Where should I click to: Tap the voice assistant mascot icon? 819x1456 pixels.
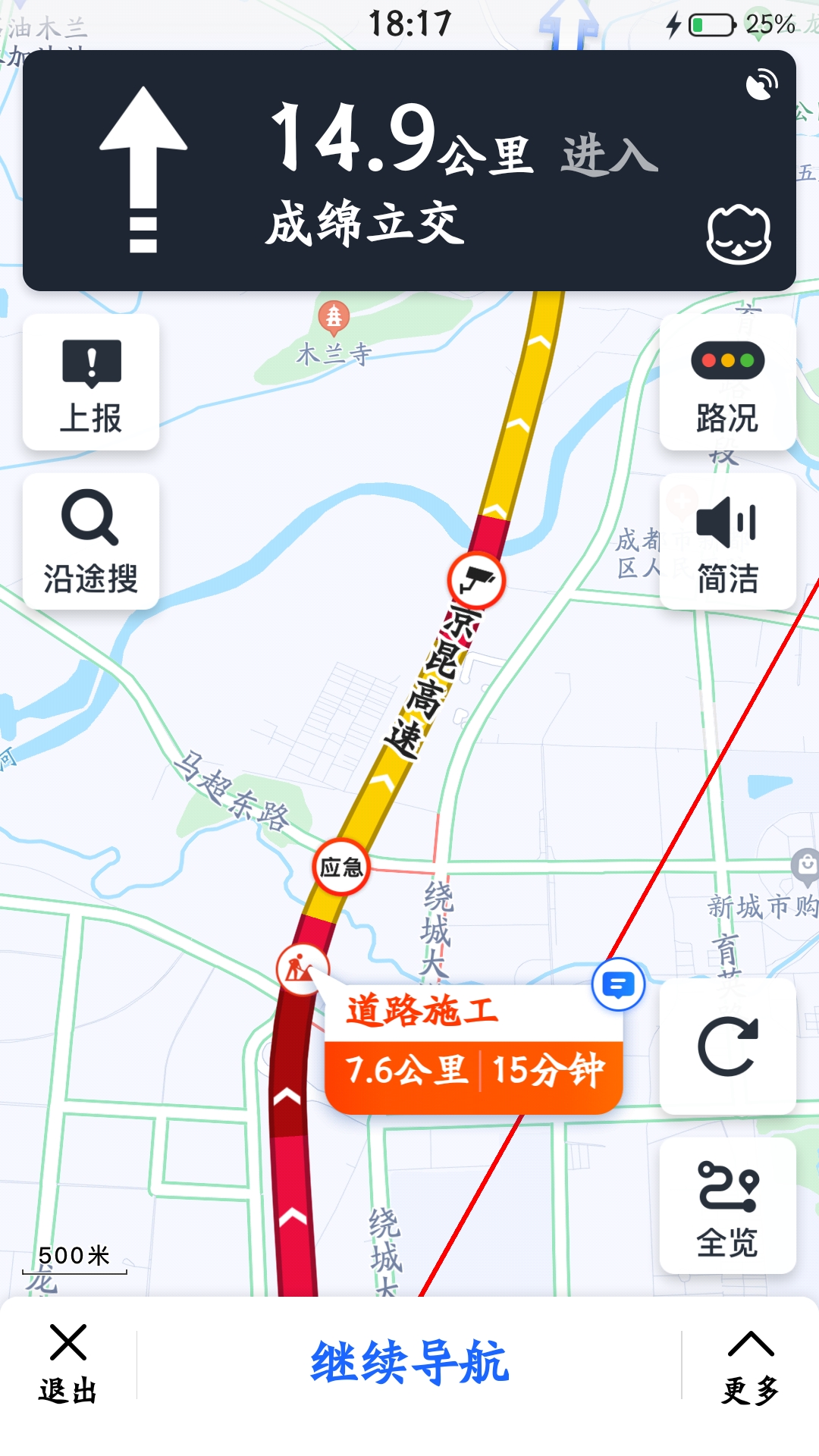coord(739,234)
